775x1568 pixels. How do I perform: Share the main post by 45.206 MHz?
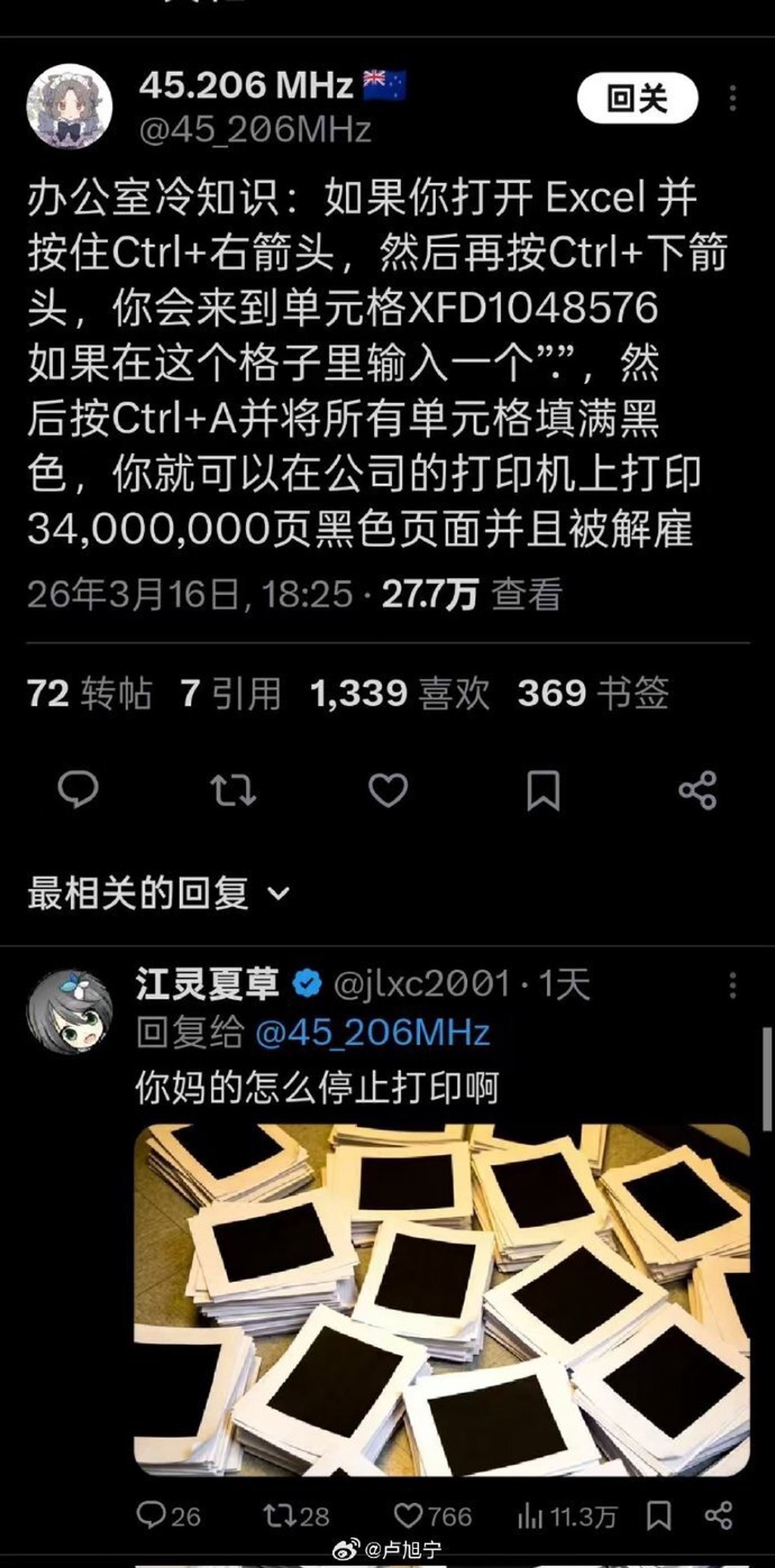coord(697,790)
